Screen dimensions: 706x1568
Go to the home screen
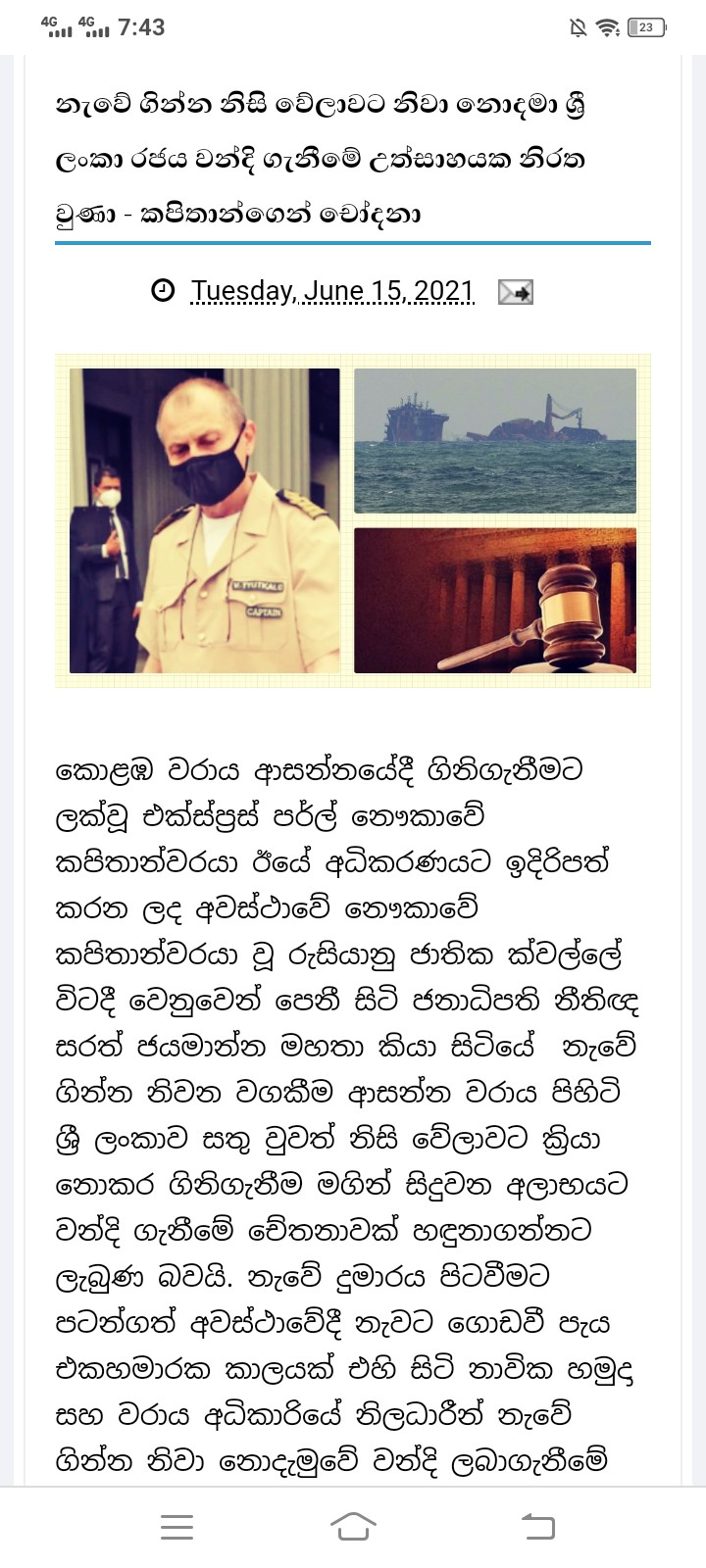(x=353, y=1526)
